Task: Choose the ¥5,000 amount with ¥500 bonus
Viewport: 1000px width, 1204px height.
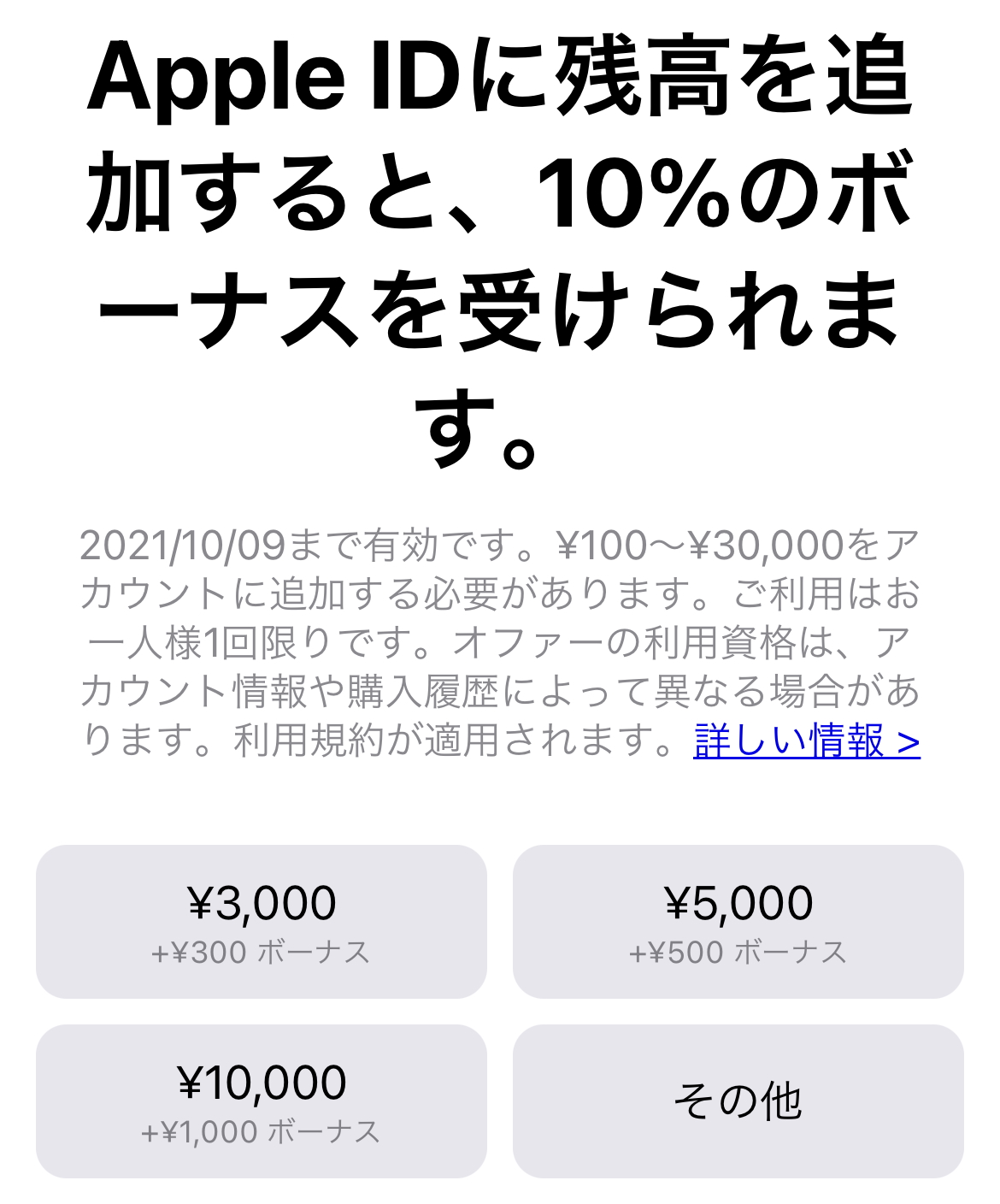Action: coord(738,921)
